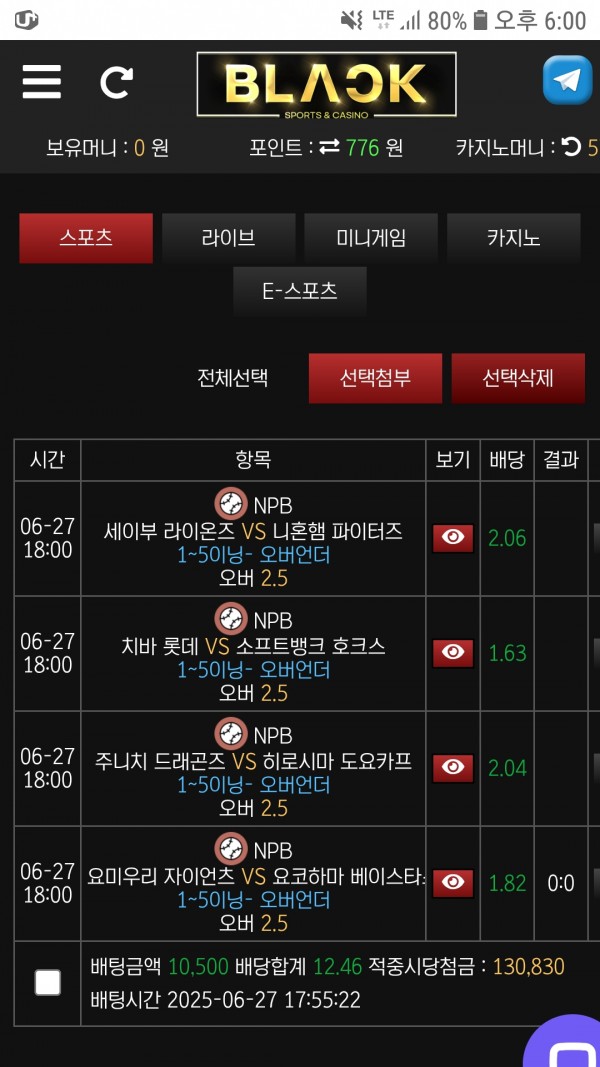This screenshot has height=1067, width=600.
Task: Switch to the 라이브 tab
Action: point(229,238)
